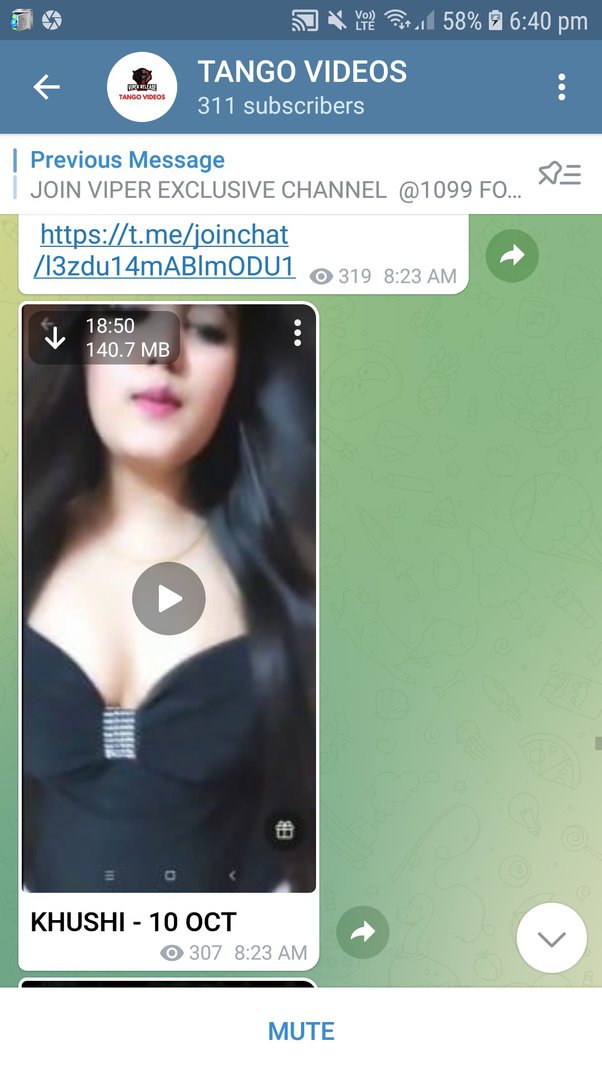
Task: Go back from the TANGO VIDEOS channel
Action: [46, 88]
